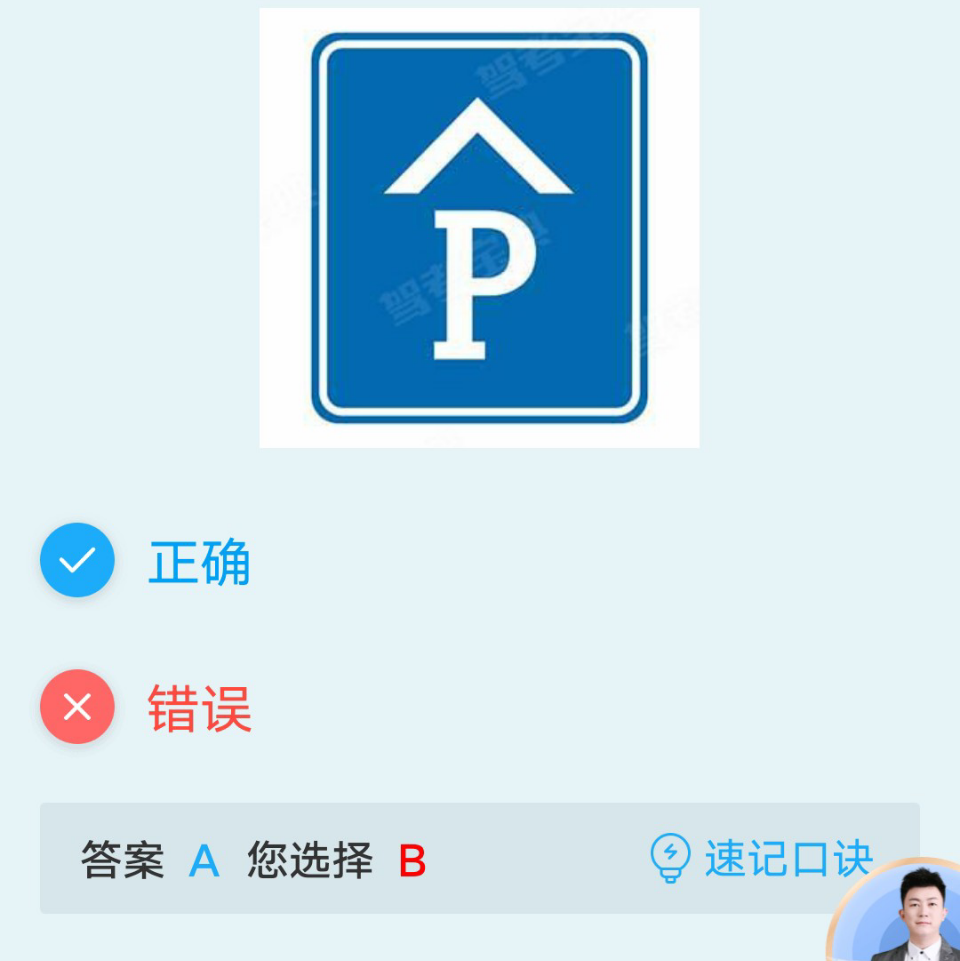Open the 速记口诀 memory tip
The image size is (960, 961).
tap(763, 858)
